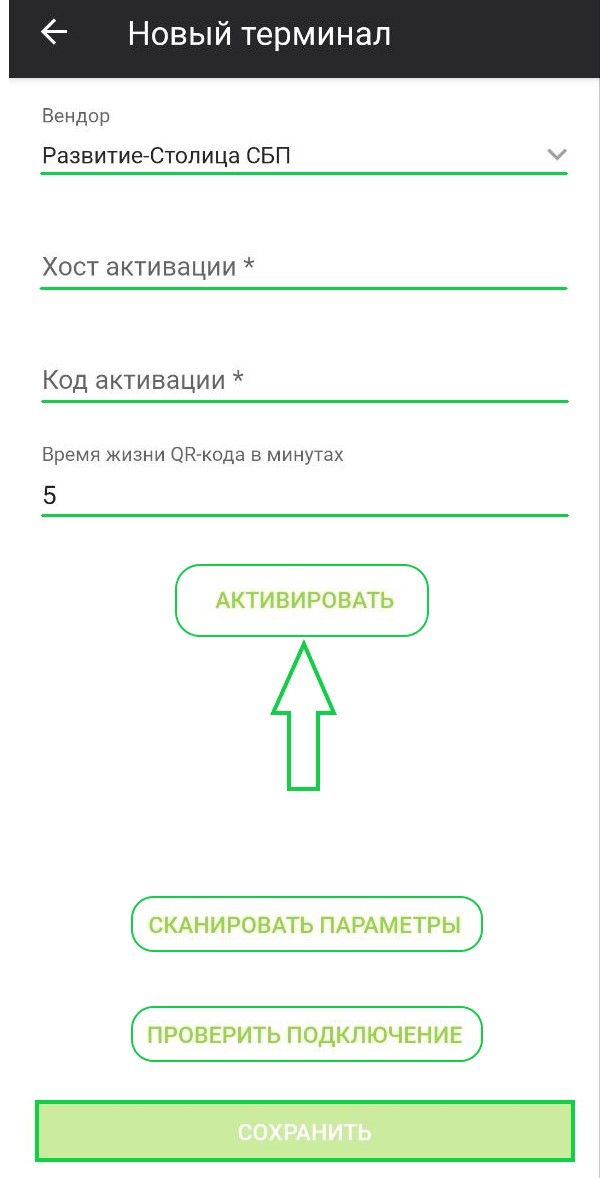
Task: Tap the Сохранить button
Action: click(x=304, y=1131)
